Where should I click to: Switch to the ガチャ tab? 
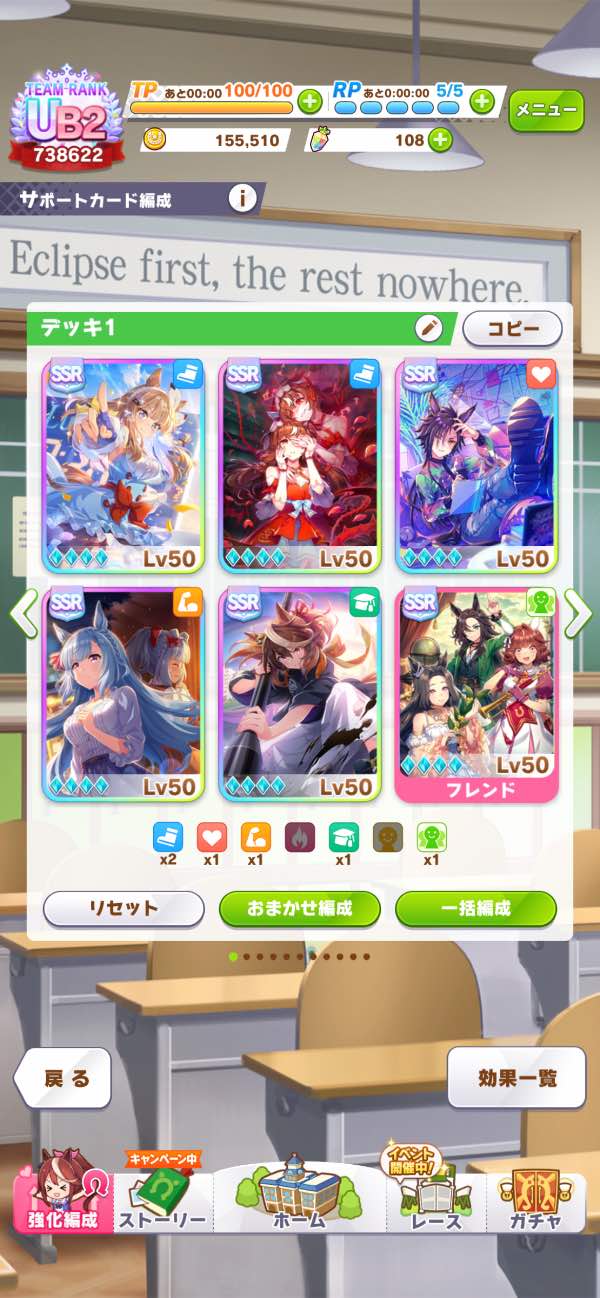pos(535,1200)
